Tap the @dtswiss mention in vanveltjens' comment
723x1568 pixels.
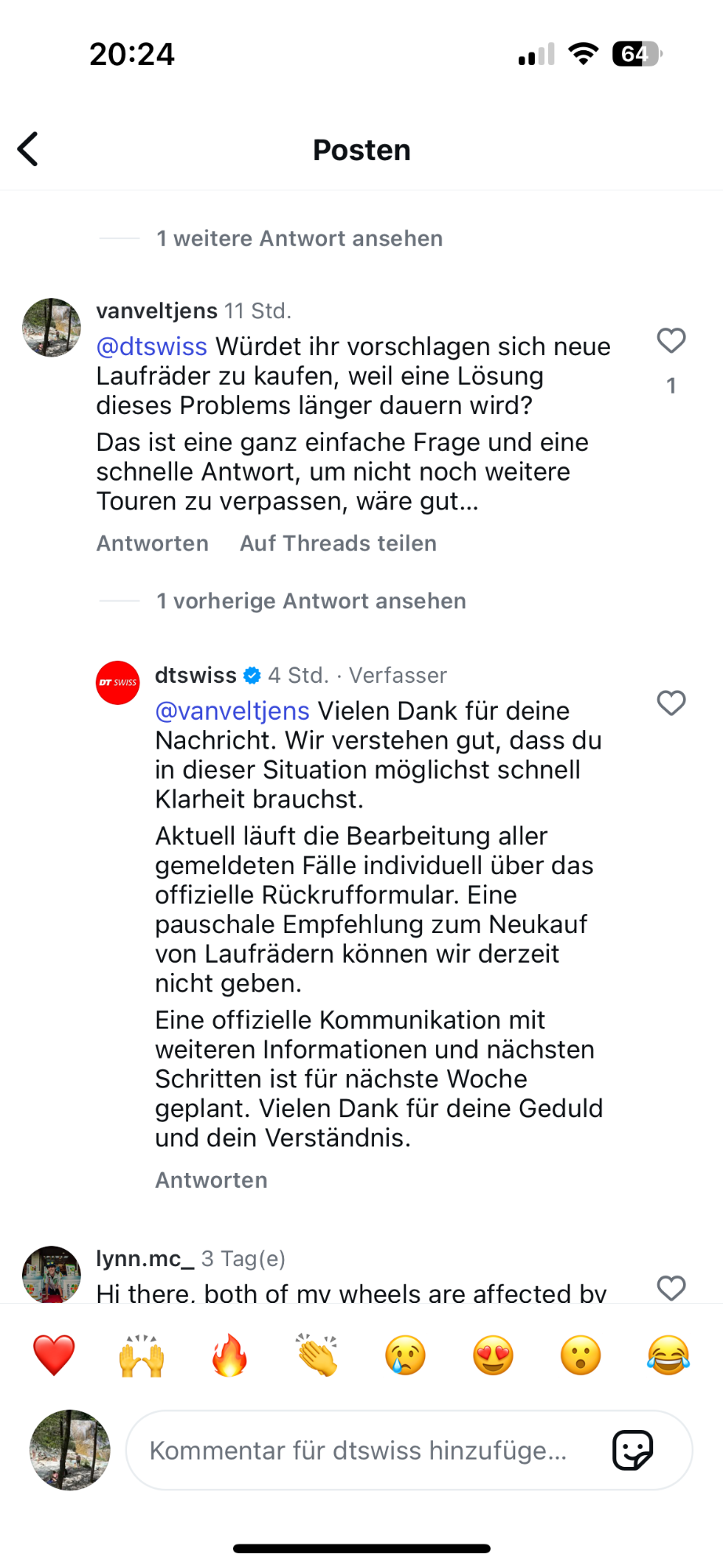tap(151, 347)
